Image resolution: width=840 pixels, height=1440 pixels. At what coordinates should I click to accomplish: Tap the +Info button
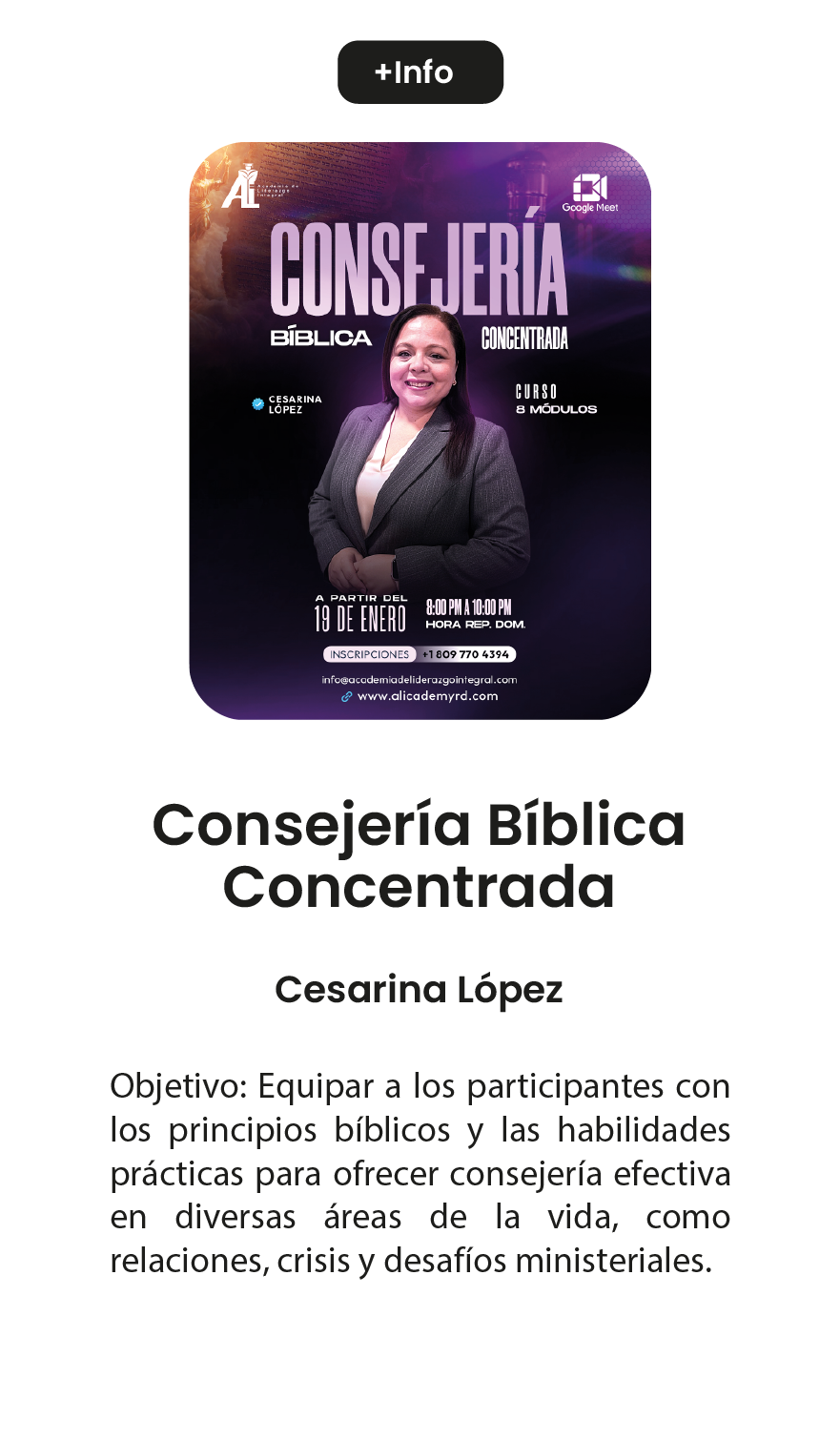click(x=420, y=72)
